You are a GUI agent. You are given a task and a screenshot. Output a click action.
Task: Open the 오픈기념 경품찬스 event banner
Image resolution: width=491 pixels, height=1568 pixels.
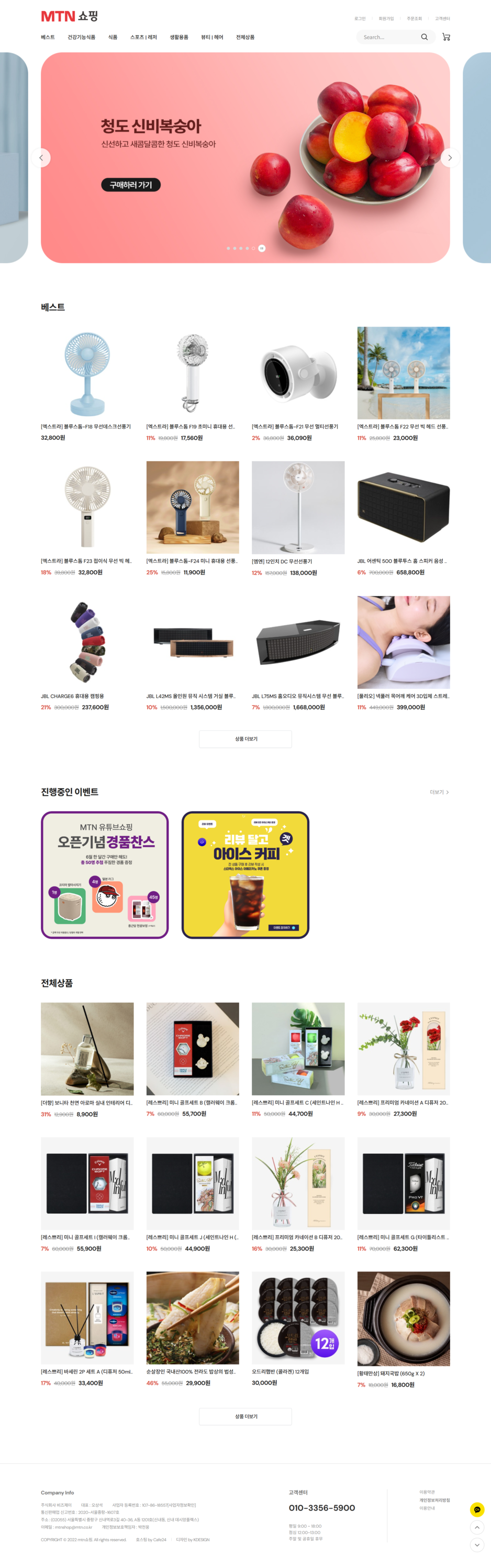click(105, 874)
